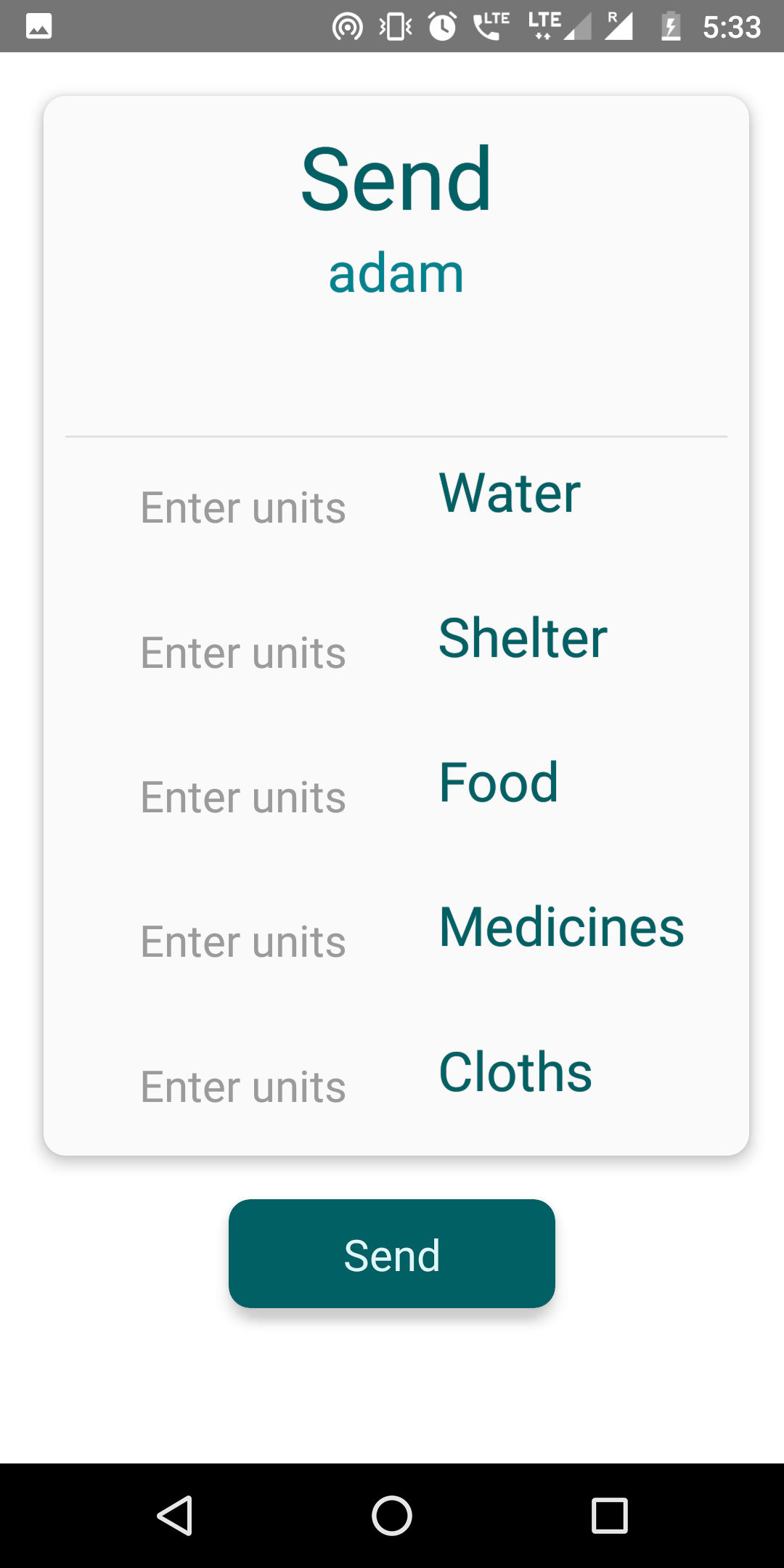Tap the filled Send button

point(392,1254)
